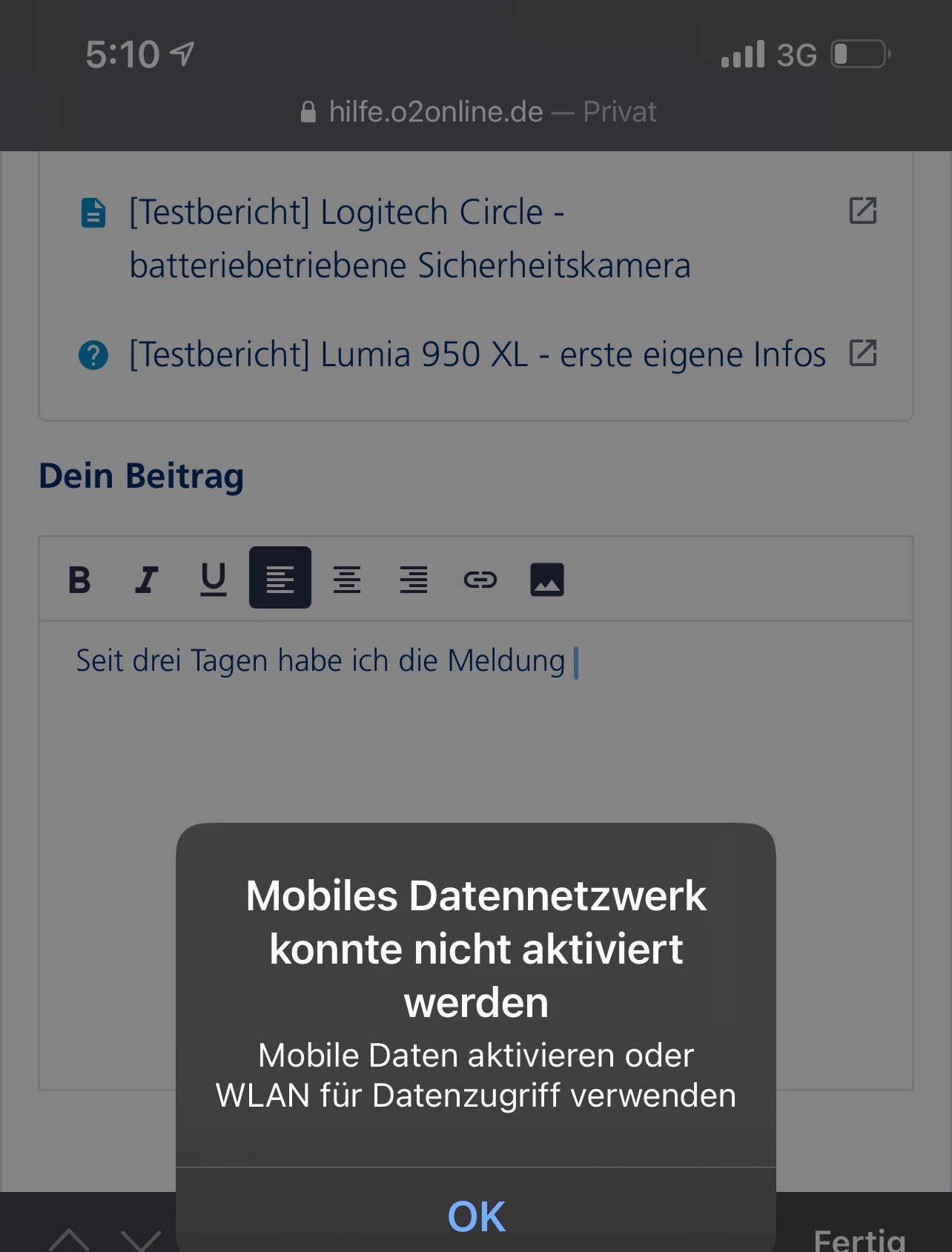The height and width of the screenshot is (1252, 952).
Task: Tap Fertig to close the keyboard
Action: (x=860, y=1238)
